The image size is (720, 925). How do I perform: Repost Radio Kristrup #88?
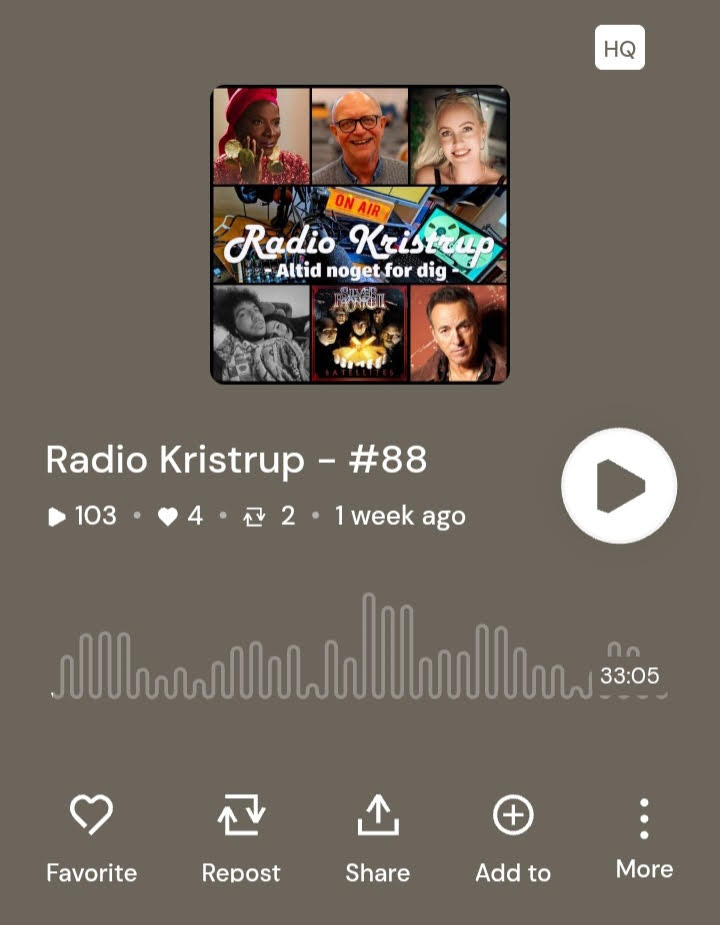(241, 836)
